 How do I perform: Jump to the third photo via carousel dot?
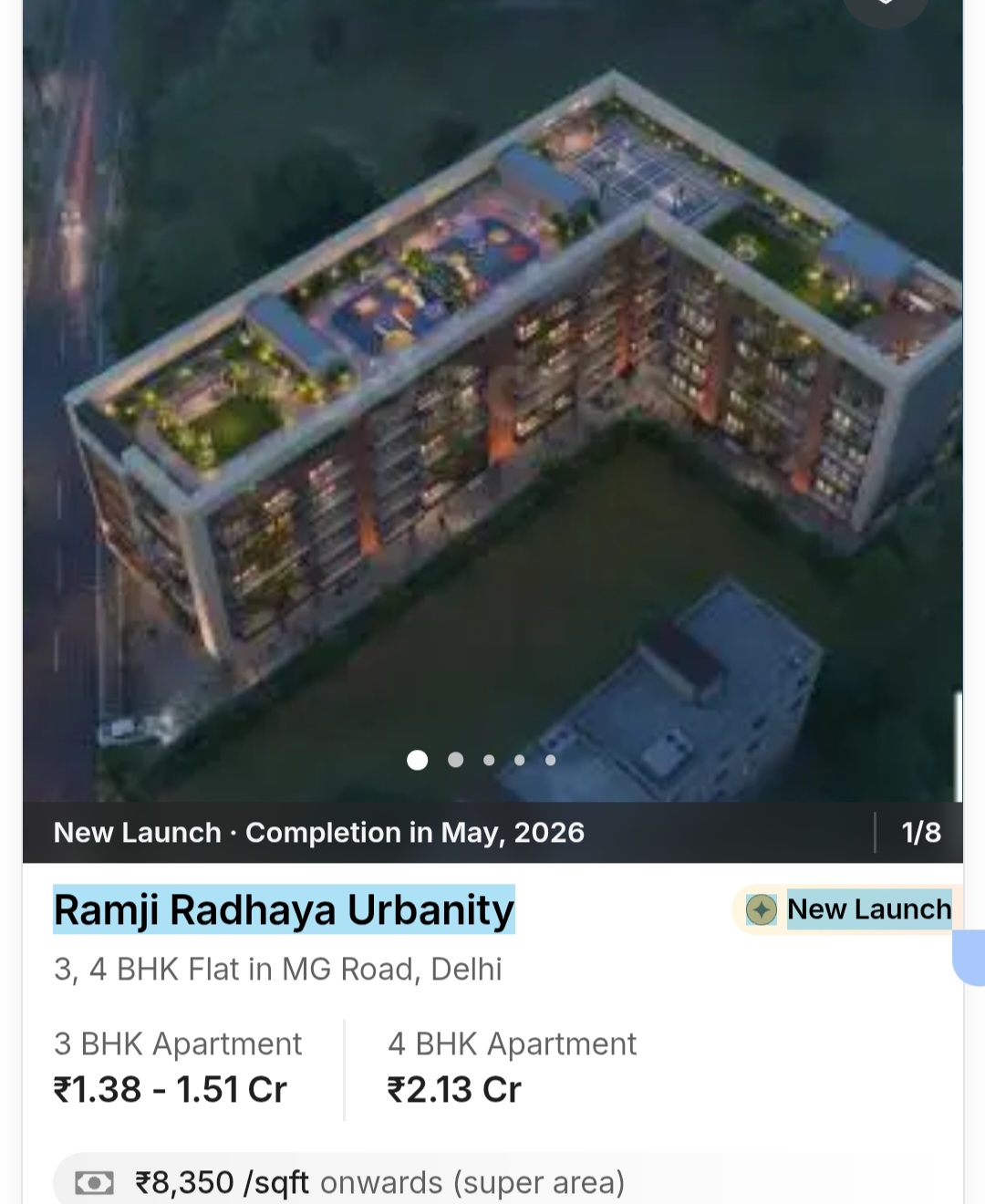point(488,759)
